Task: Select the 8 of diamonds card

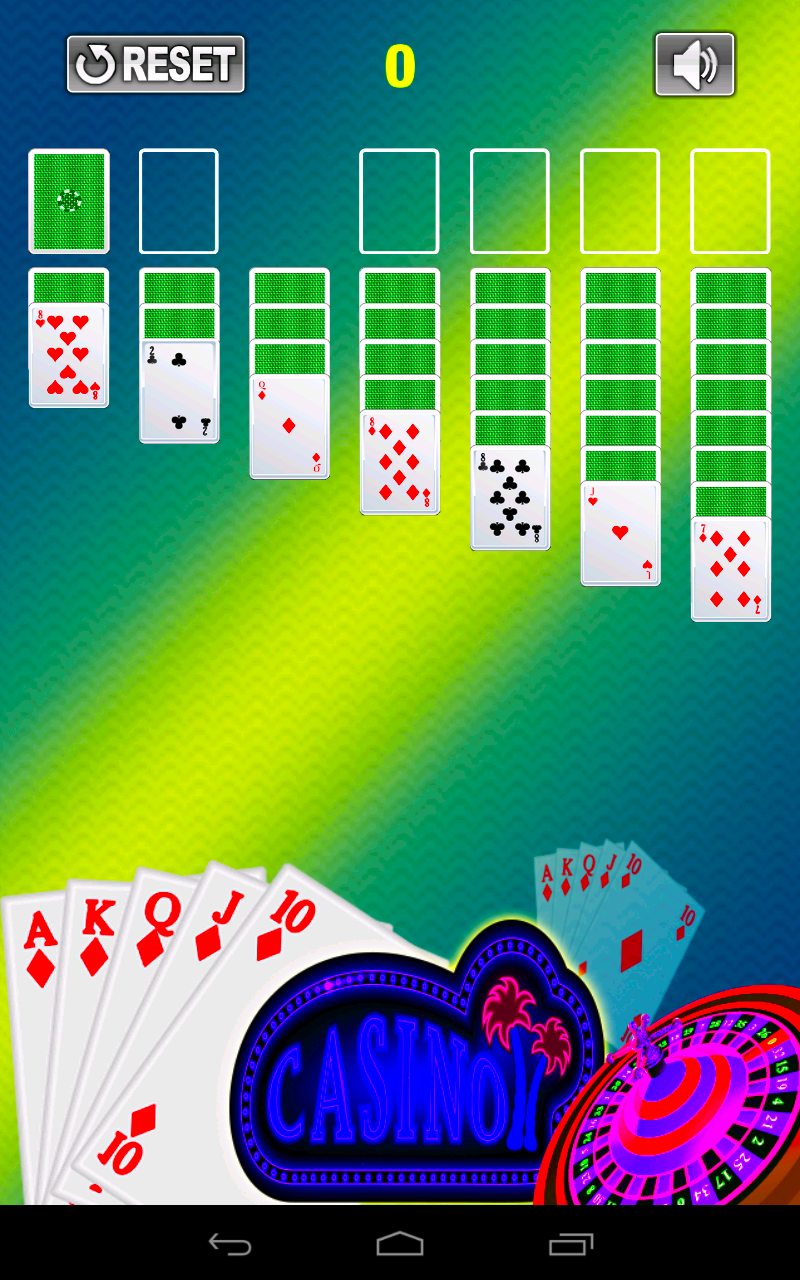Action: (399, 463)
